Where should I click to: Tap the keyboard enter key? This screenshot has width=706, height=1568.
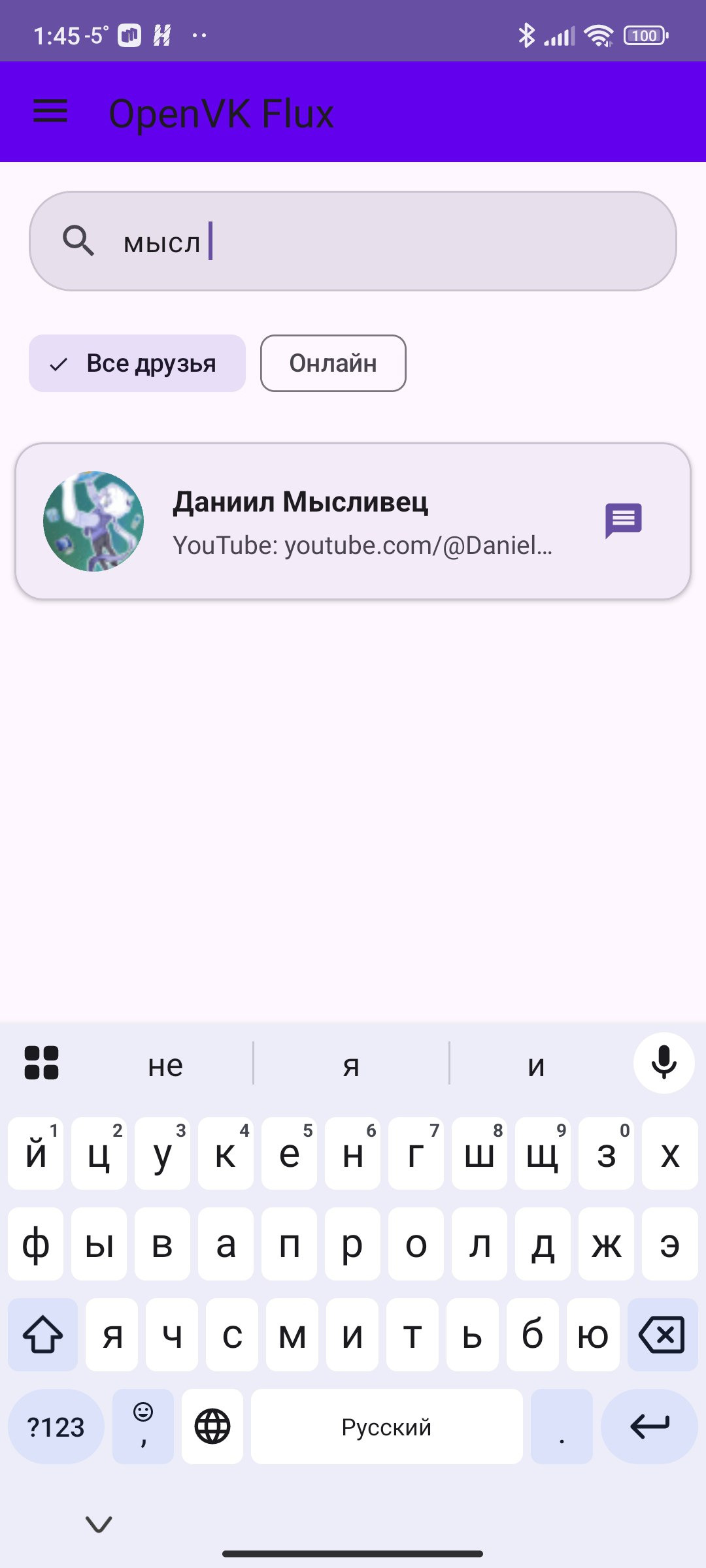[x=649, y=1426]
